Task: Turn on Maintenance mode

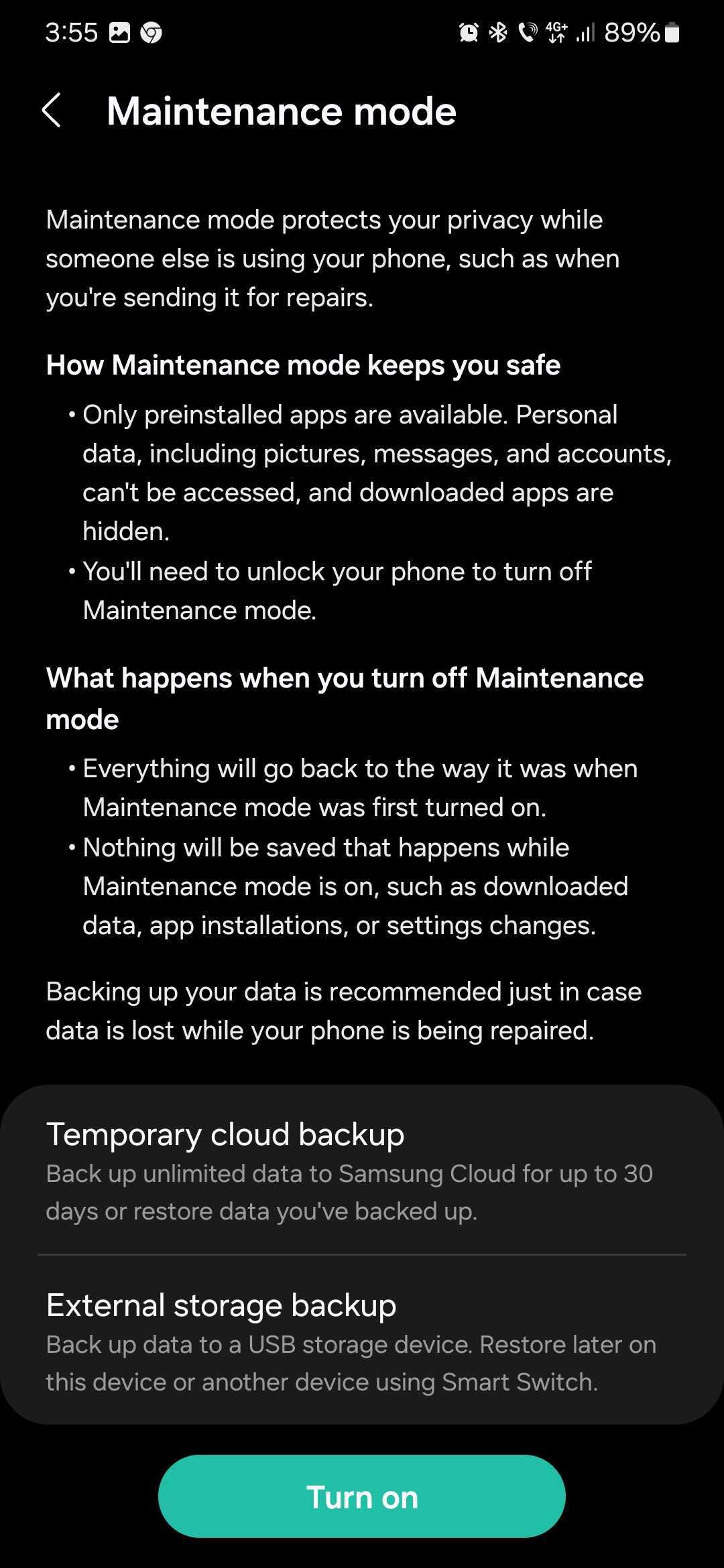Action: pyautogui.click(x=362, y=1497)
